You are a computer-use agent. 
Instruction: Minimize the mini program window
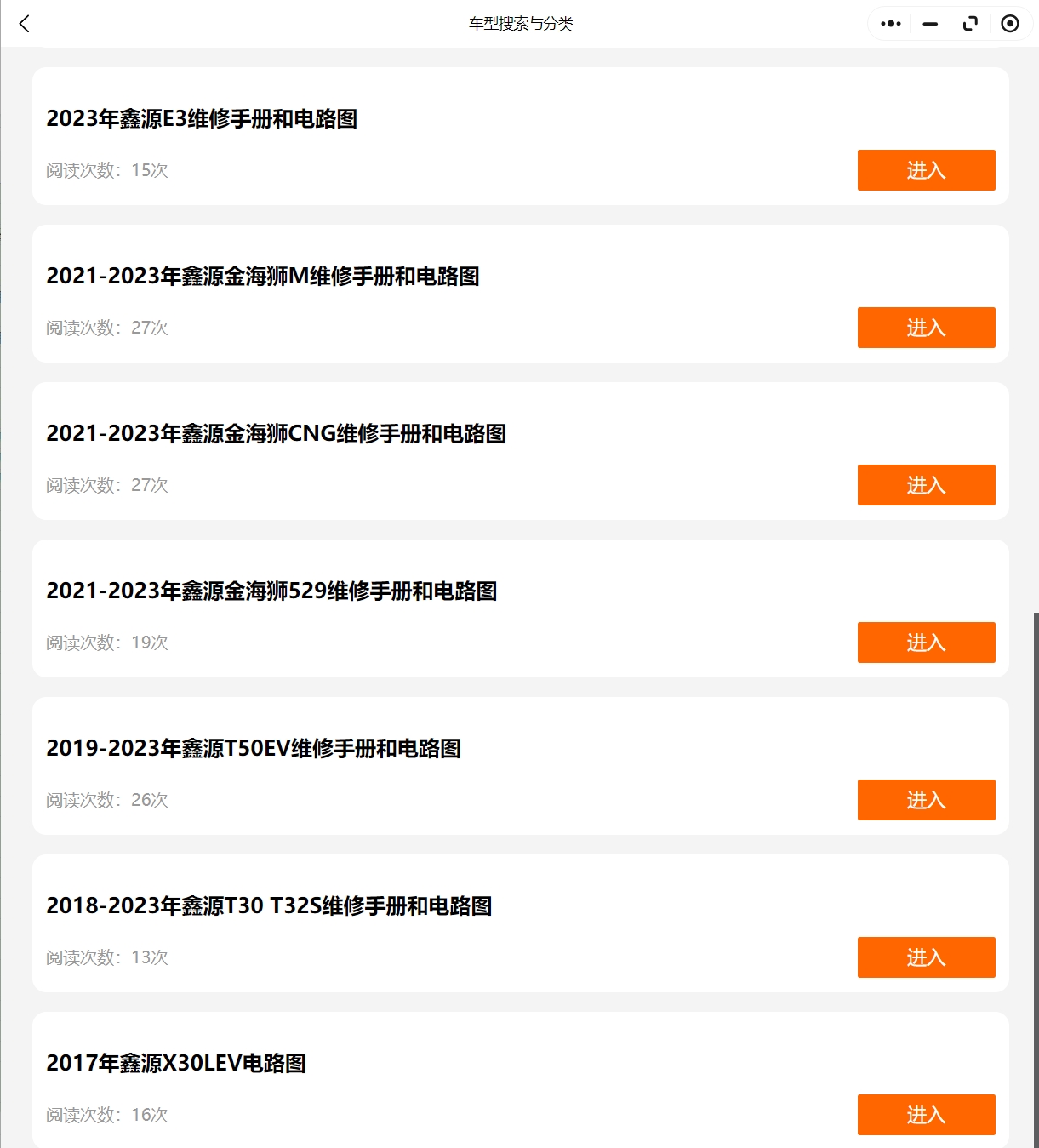[929, 23]
